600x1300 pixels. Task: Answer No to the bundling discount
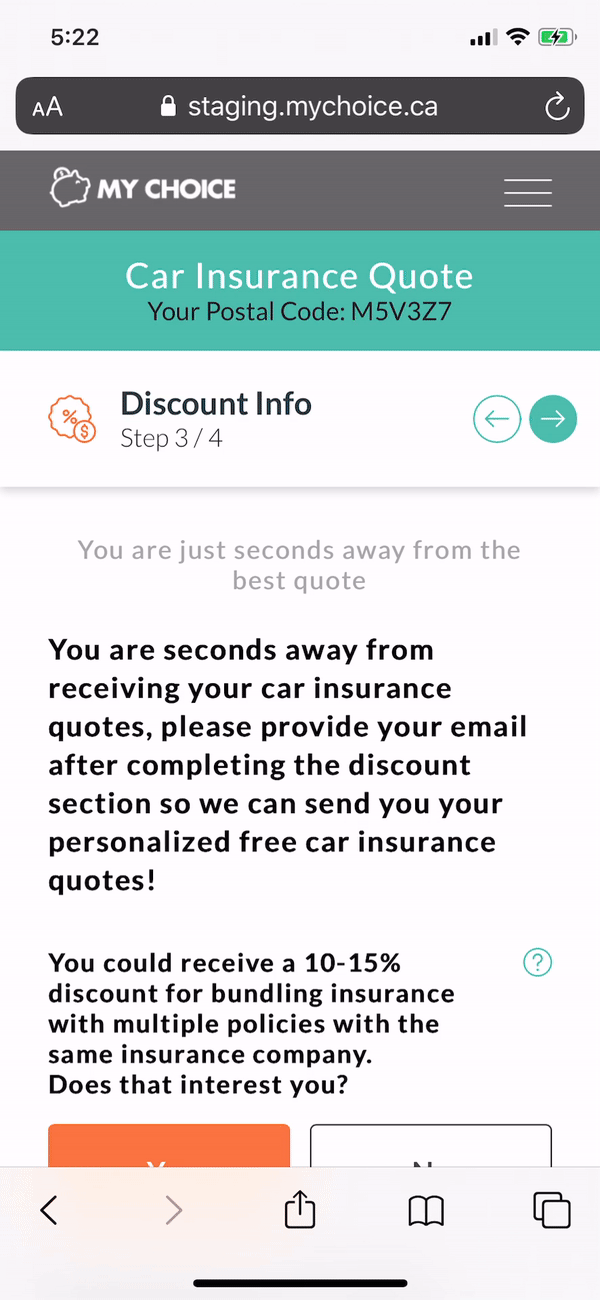[431, 1146]
